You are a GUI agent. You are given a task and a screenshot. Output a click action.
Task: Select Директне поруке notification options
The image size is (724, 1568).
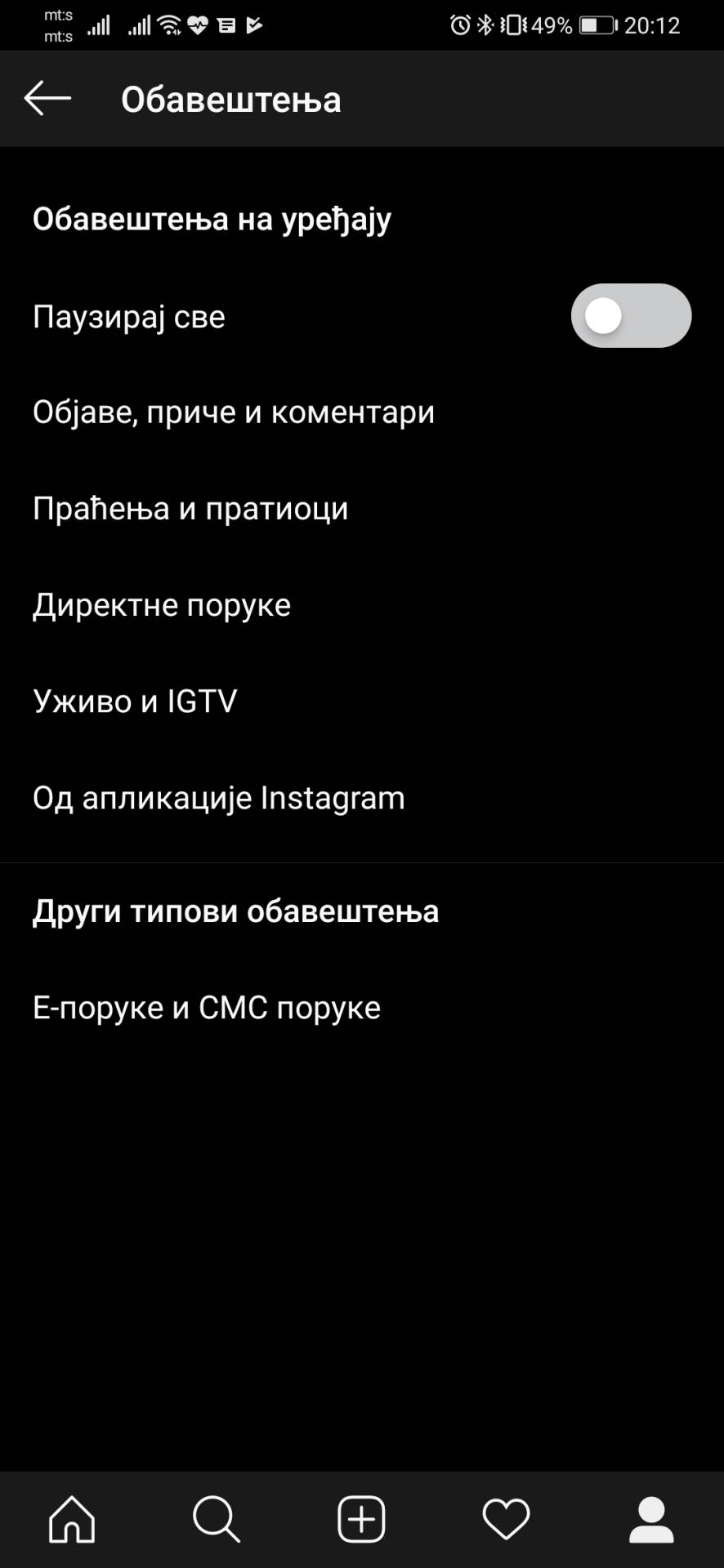(161, 604)
